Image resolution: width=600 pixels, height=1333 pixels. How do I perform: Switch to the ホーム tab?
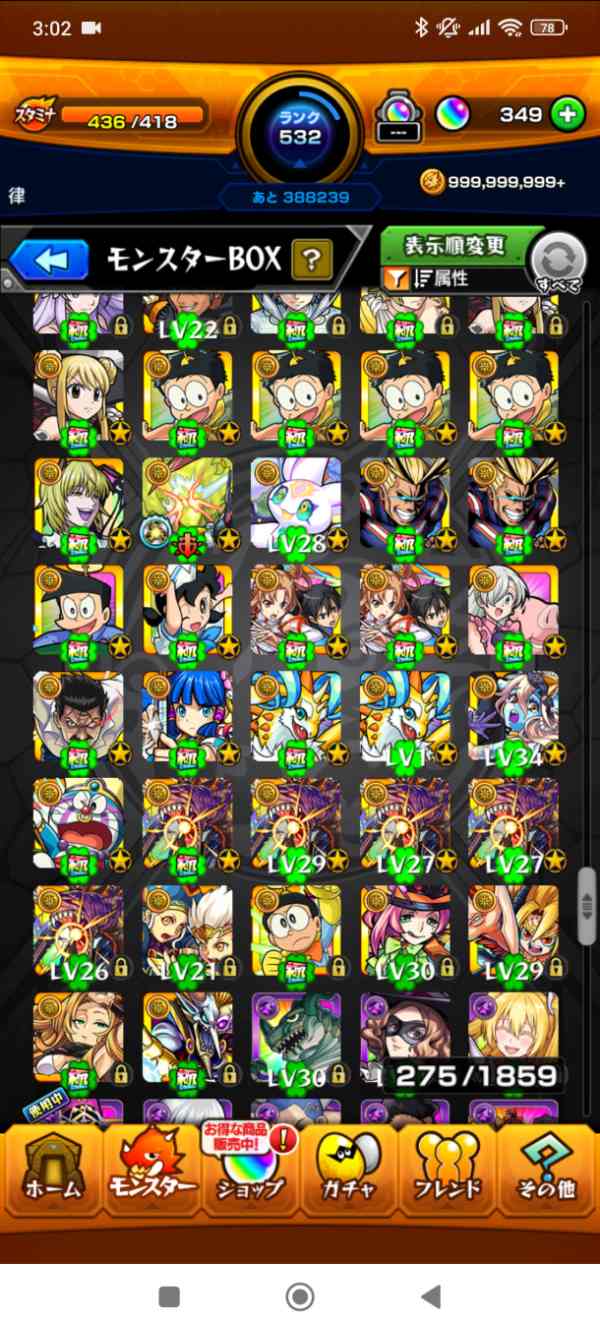(x=51, y=1166)
